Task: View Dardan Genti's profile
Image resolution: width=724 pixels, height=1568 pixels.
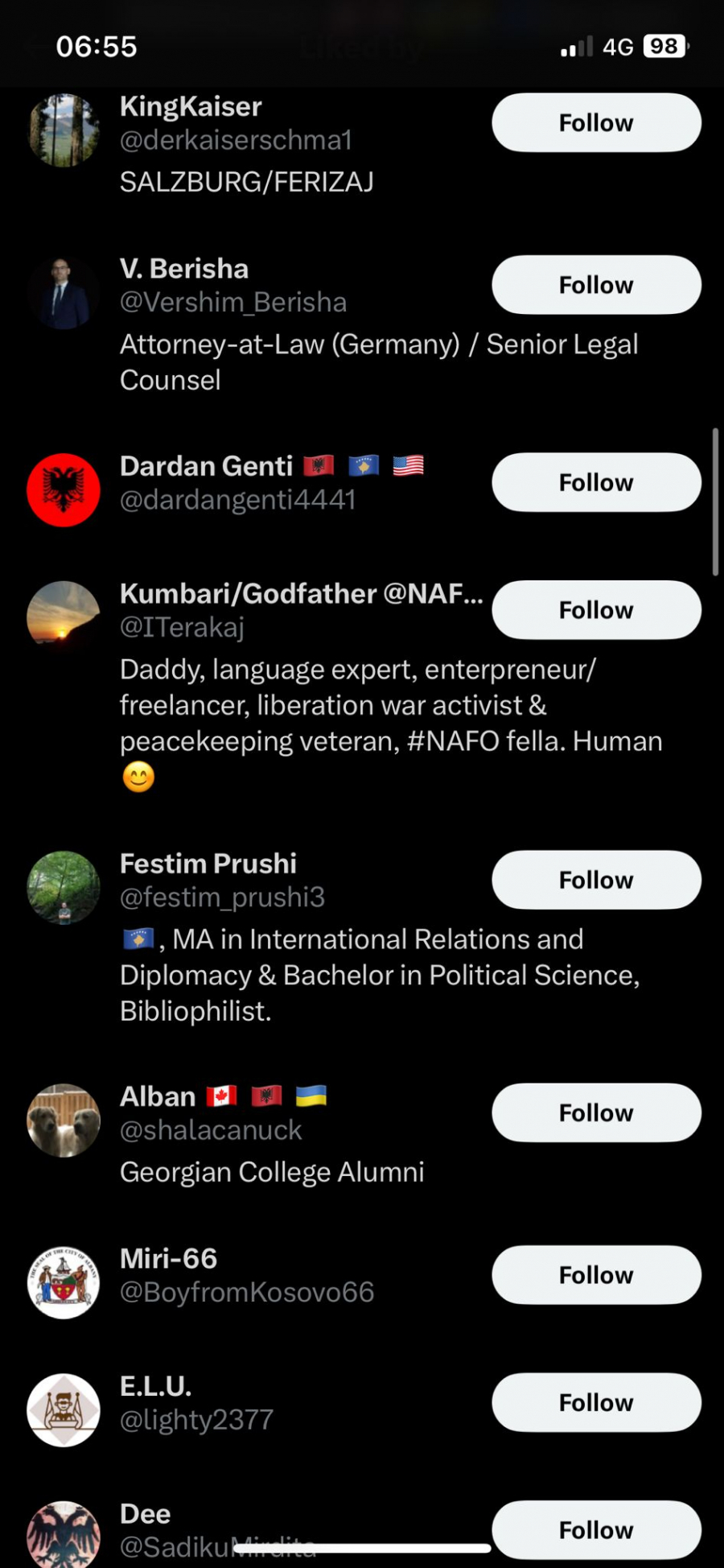Action: pyautogui.click(x=206, y=466)
